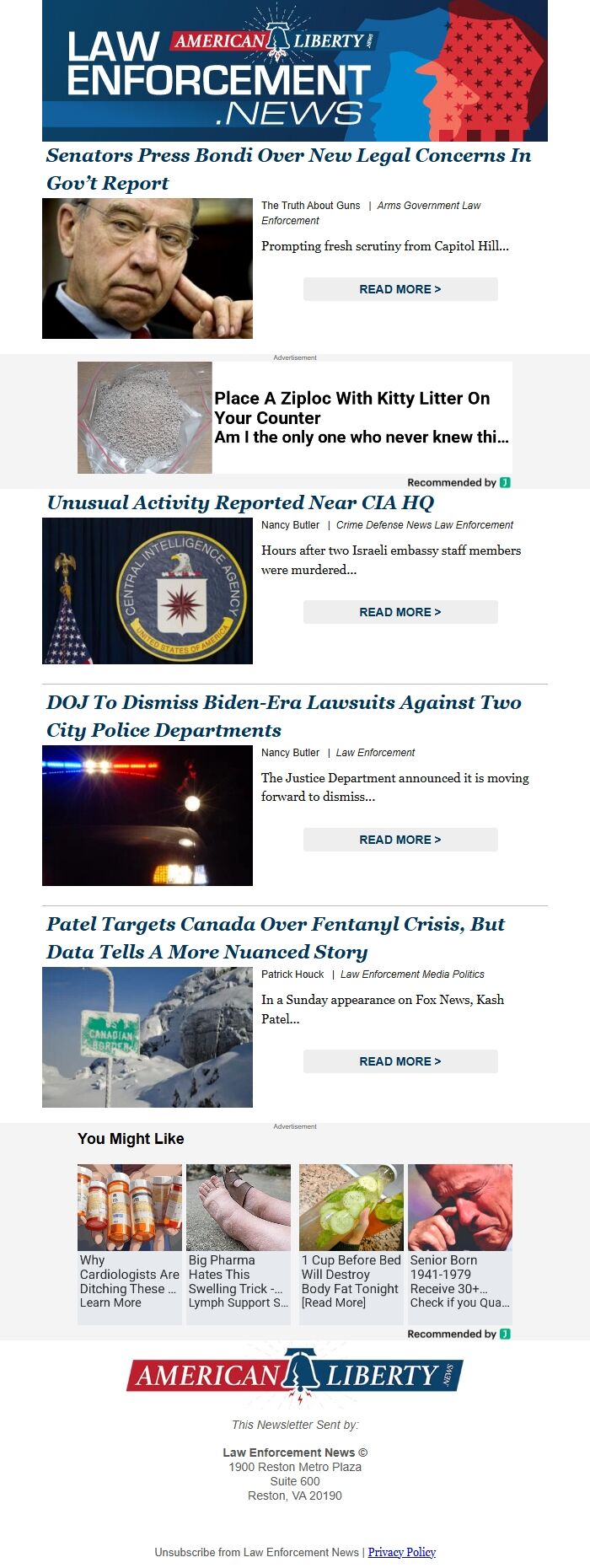Open the Canadian border sign article image

pos(147,1037)
